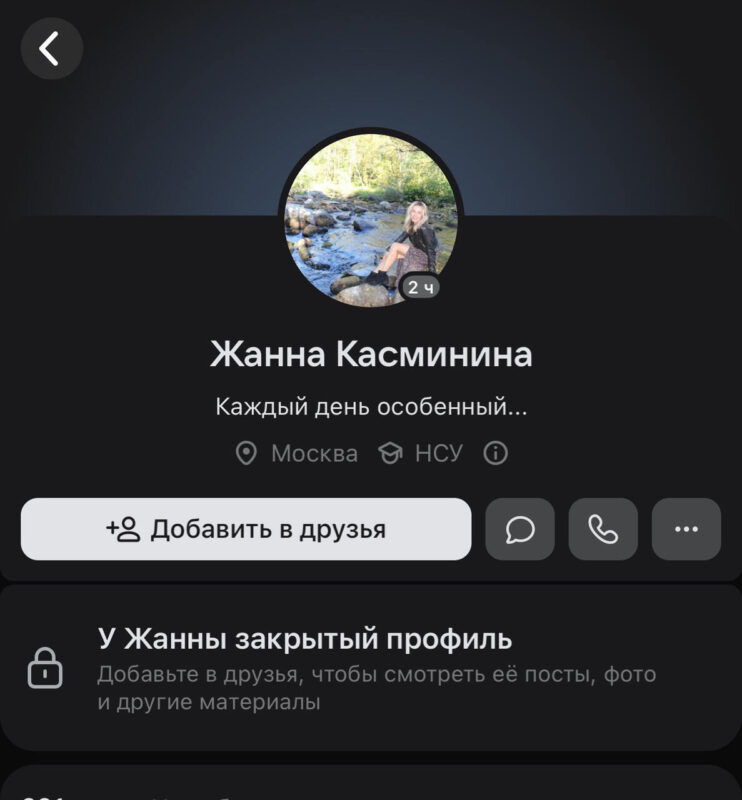Go back using the arrow button
The height and width of the screenshot is (800, 742).
point(51,48)
